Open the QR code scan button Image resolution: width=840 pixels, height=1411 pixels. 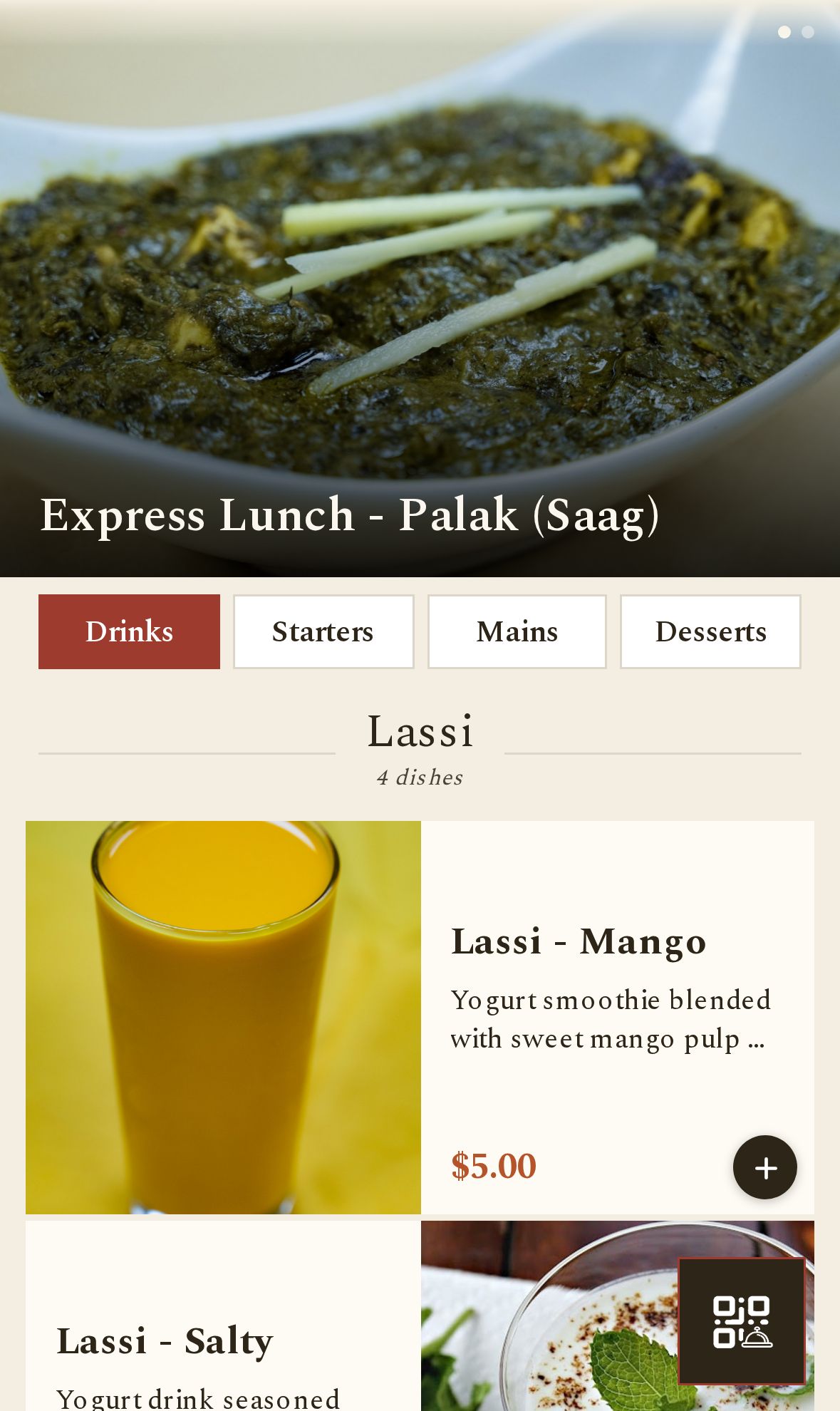click(742, 1320)
